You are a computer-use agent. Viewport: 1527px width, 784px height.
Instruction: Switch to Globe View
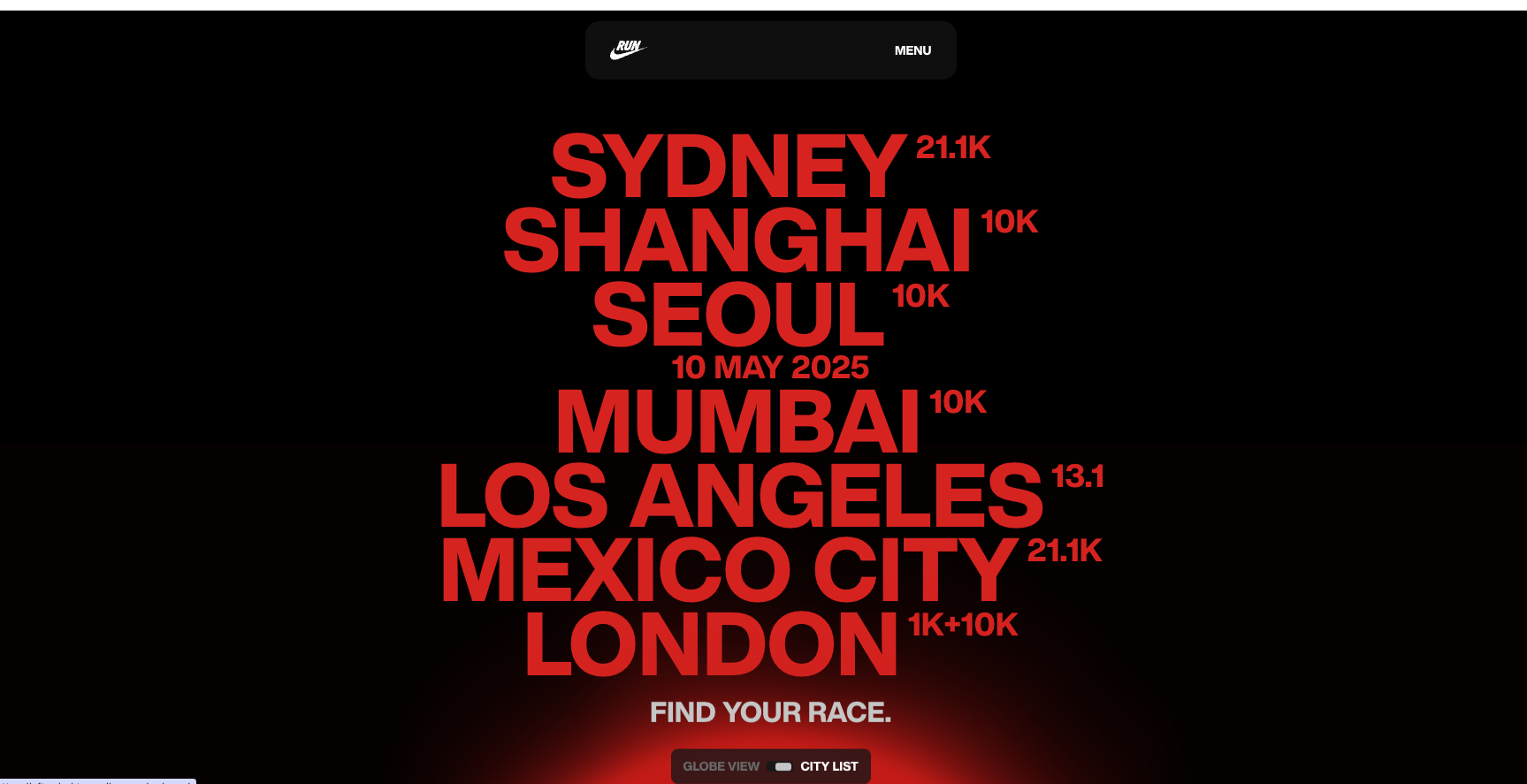point(721,766)
